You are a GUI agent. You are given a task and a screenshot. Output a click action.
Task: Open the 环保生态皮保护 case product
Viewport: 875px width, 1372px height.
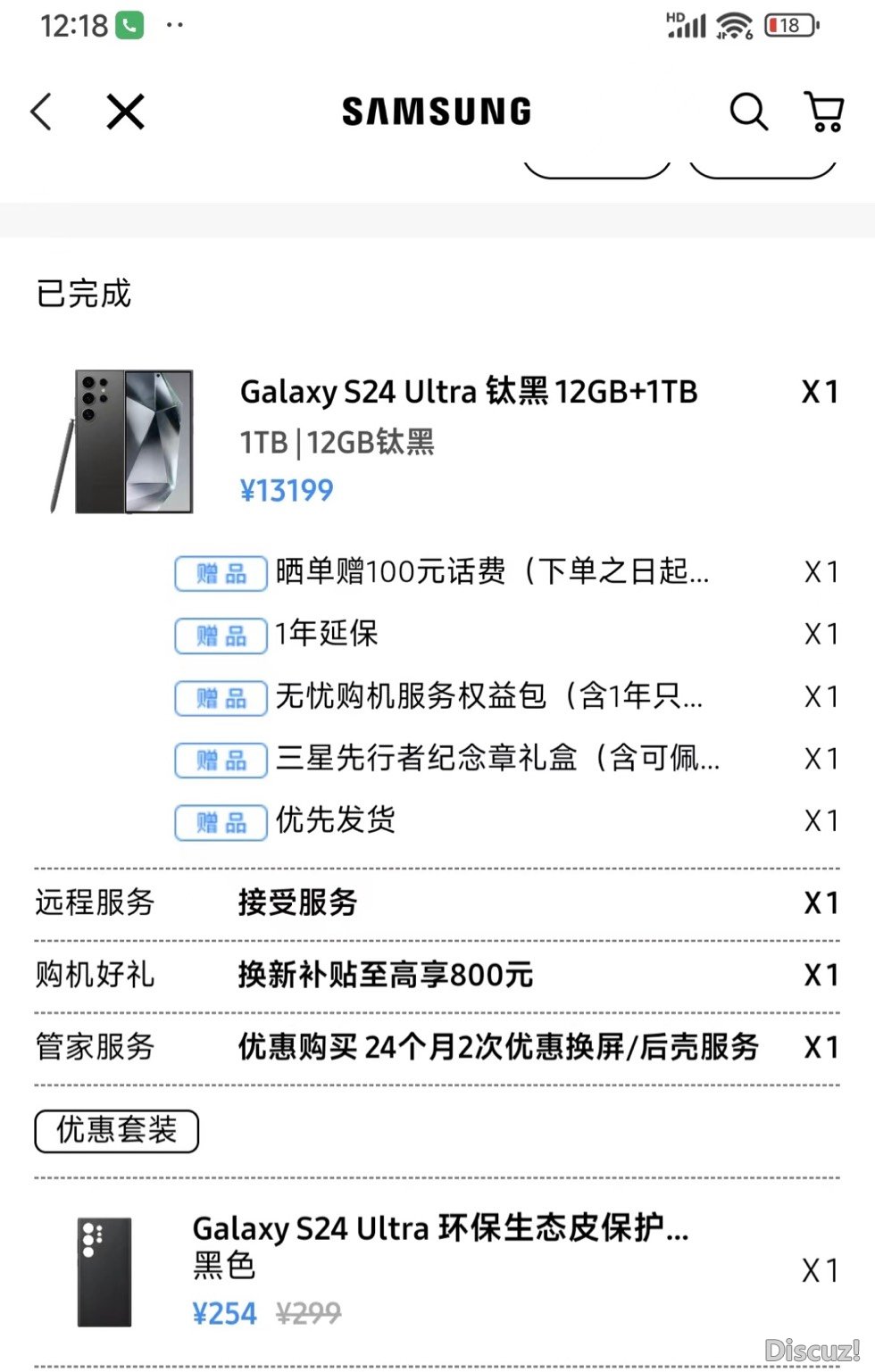[440, 1229]
